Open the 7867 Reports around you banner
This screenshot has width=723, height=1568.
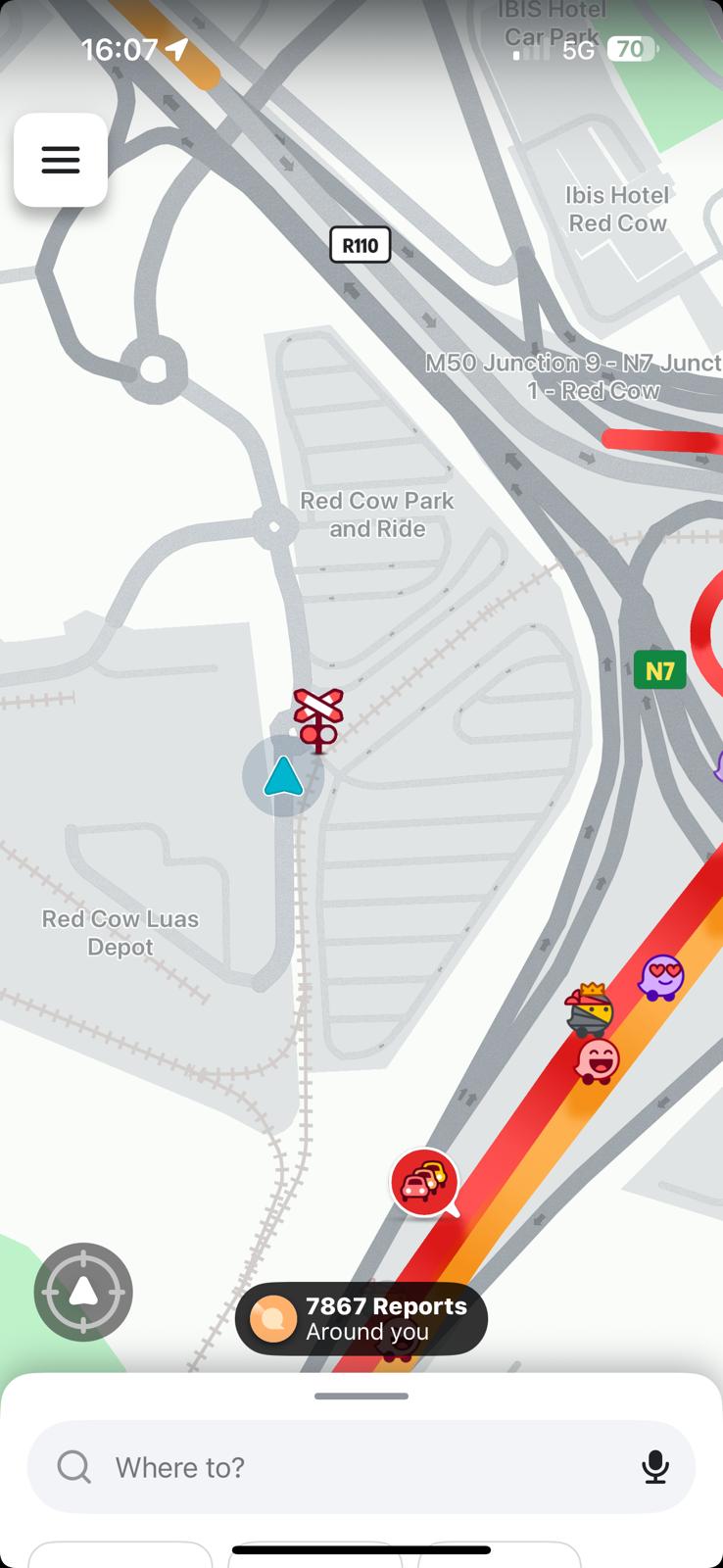click(x=361, y=1318)
